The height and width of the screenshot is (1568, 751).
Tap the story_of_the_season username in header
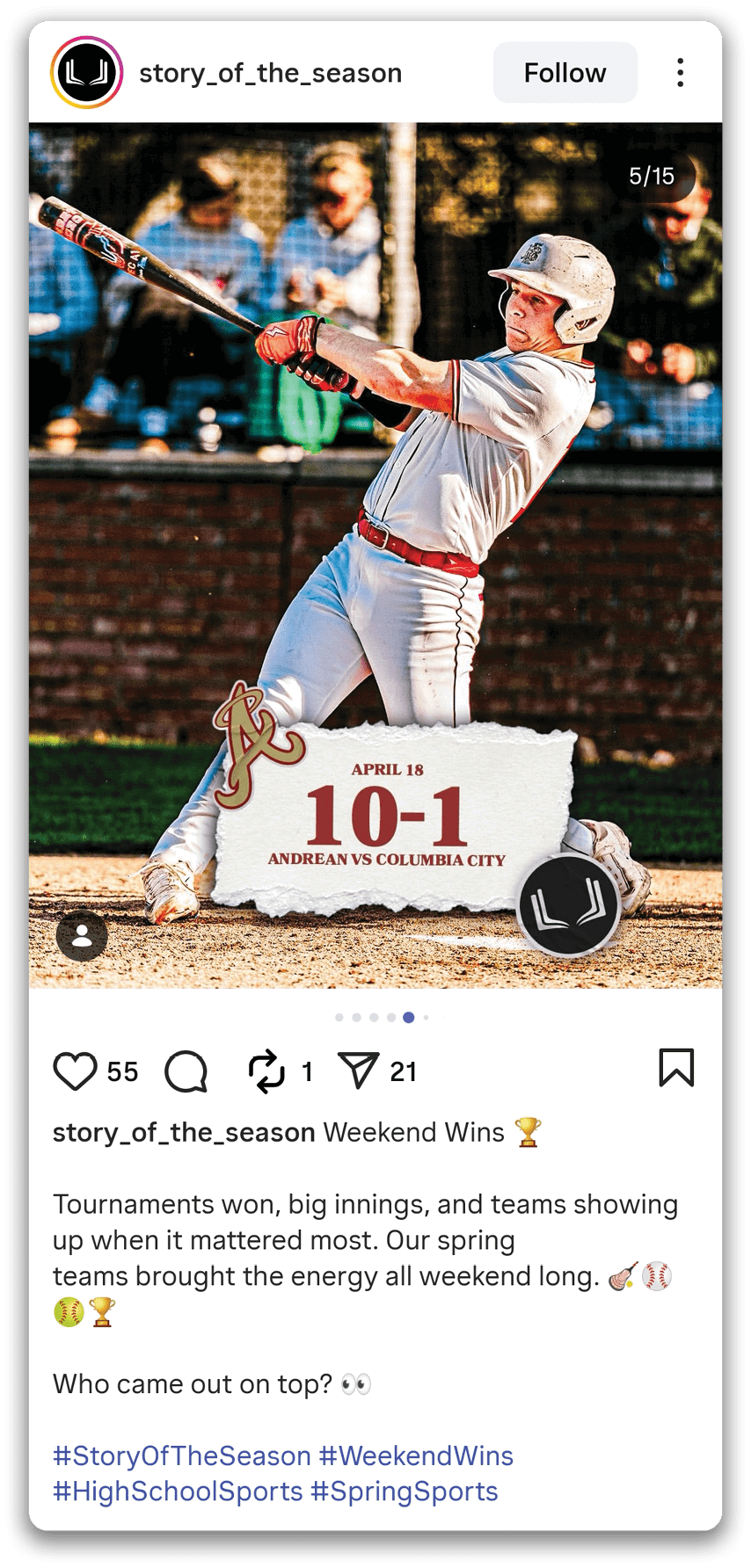point(270,73)
